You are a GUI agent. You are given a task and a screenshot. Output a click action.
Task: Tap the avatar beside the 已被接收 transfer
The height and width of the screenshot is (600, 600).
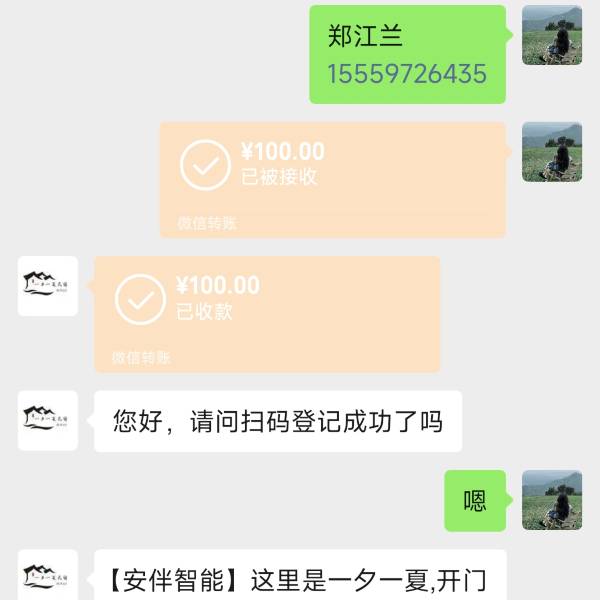(551, 152)
